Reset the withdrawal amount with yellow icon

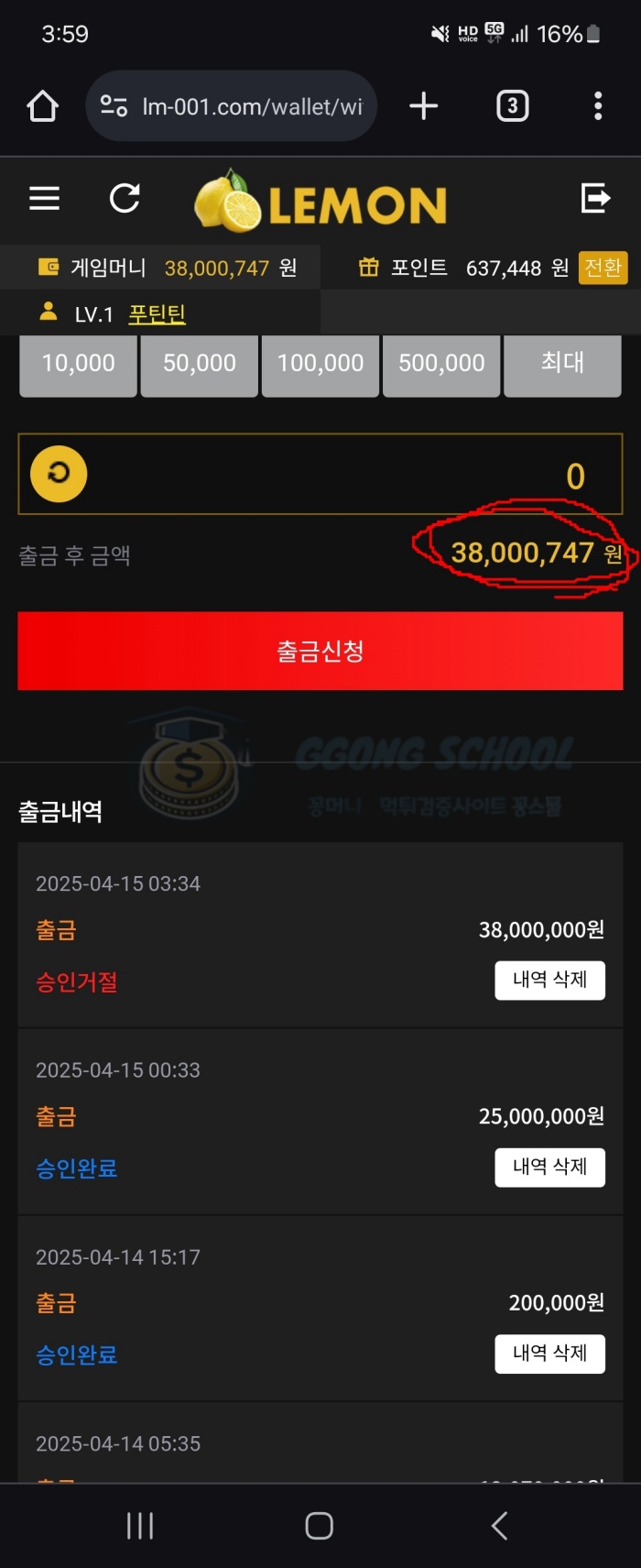pos(59,474)
